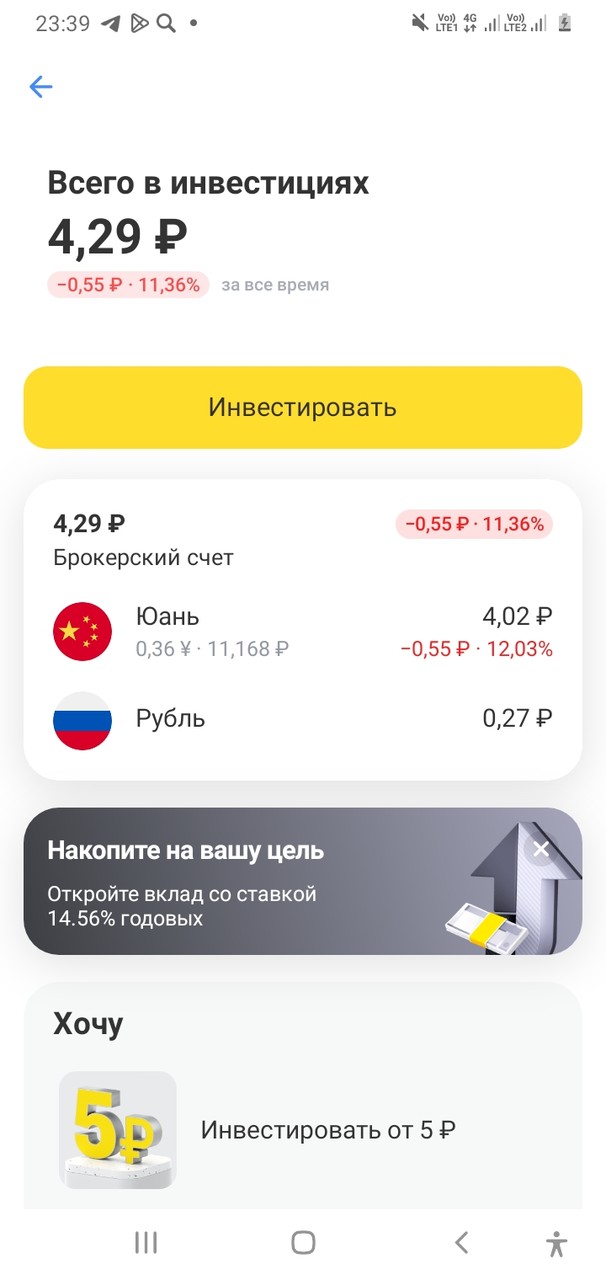Go to the phone's home screen
The height and width of the screenshot is (1280, 606).
tap(303, 1243)
